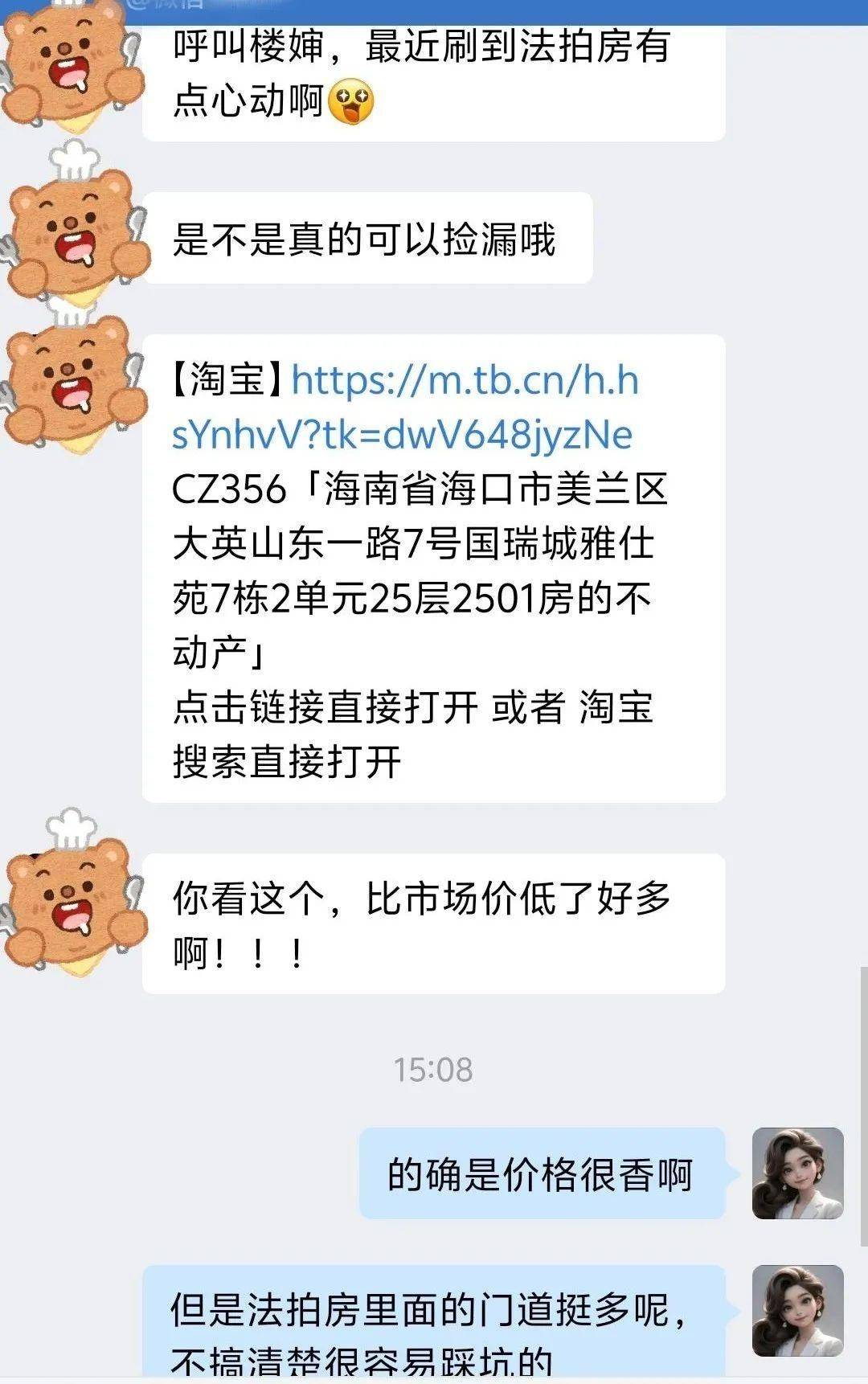The height and width of the screenshot is (1384, 868).
Task: Open bear avatar next to '你看这个' message
Action: (x=74, y=900)
